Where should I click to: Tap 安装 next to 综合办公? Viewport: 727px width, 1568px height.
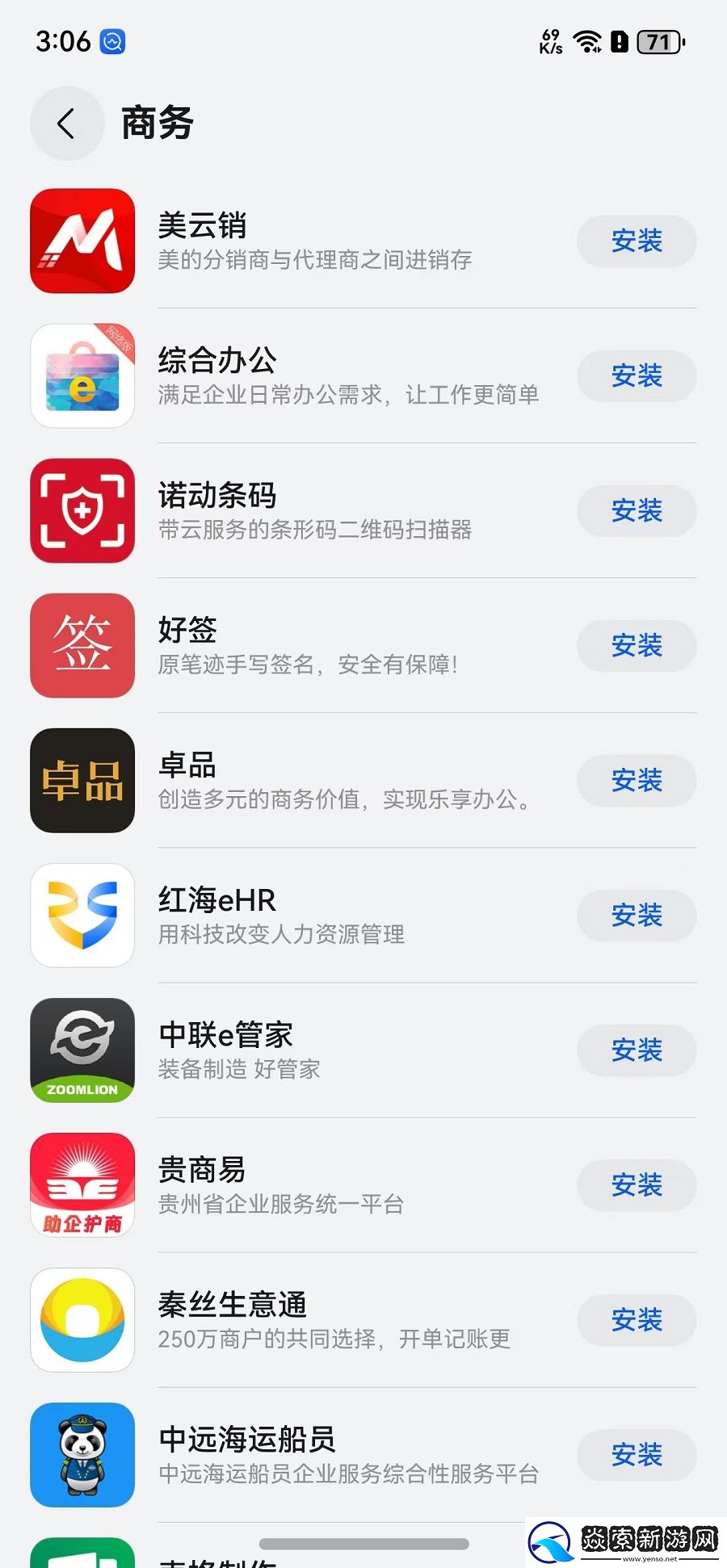pyautogui.click(x=637, y=375)
